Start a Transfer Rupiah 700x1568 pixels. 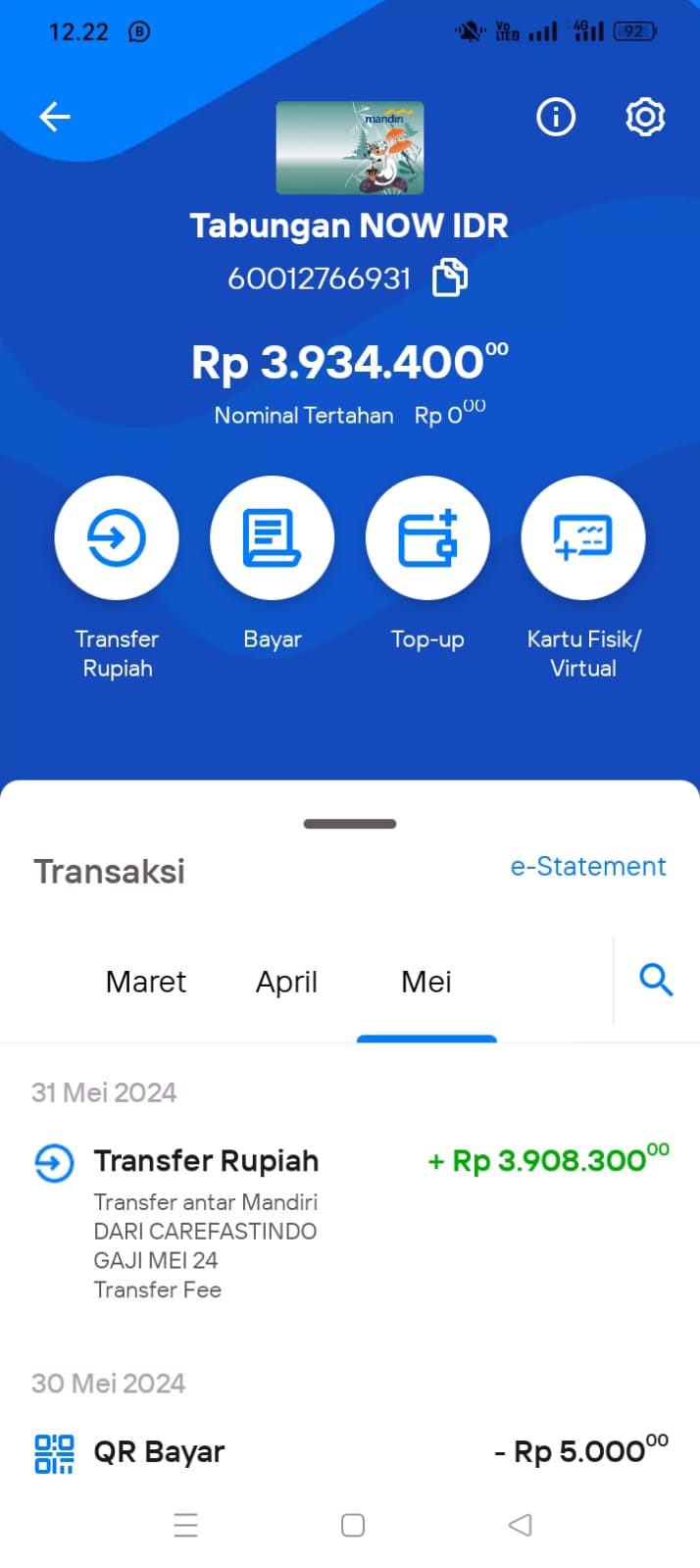click(117, 537)
